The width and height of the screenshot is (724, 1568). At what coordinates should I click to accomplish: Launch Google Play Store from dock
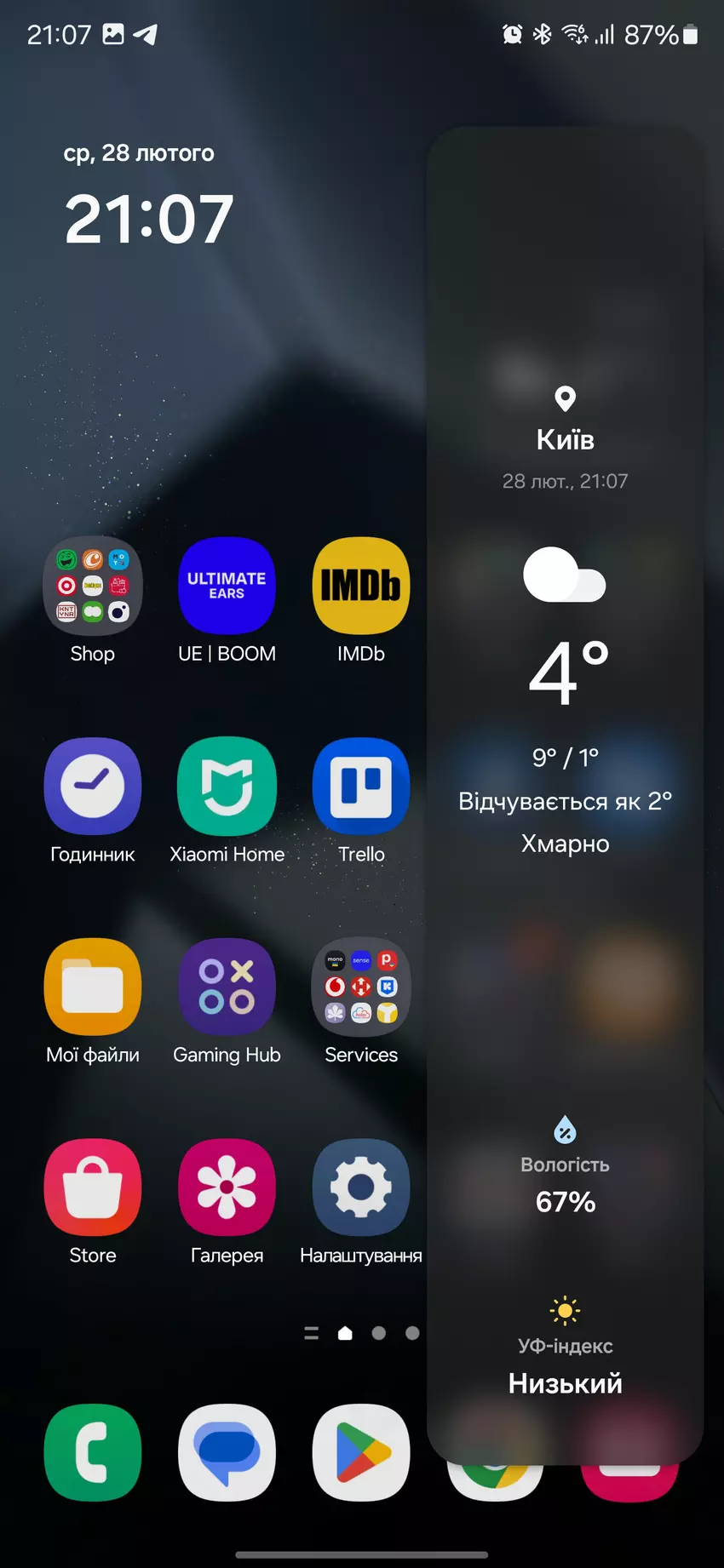point(361,1452)
